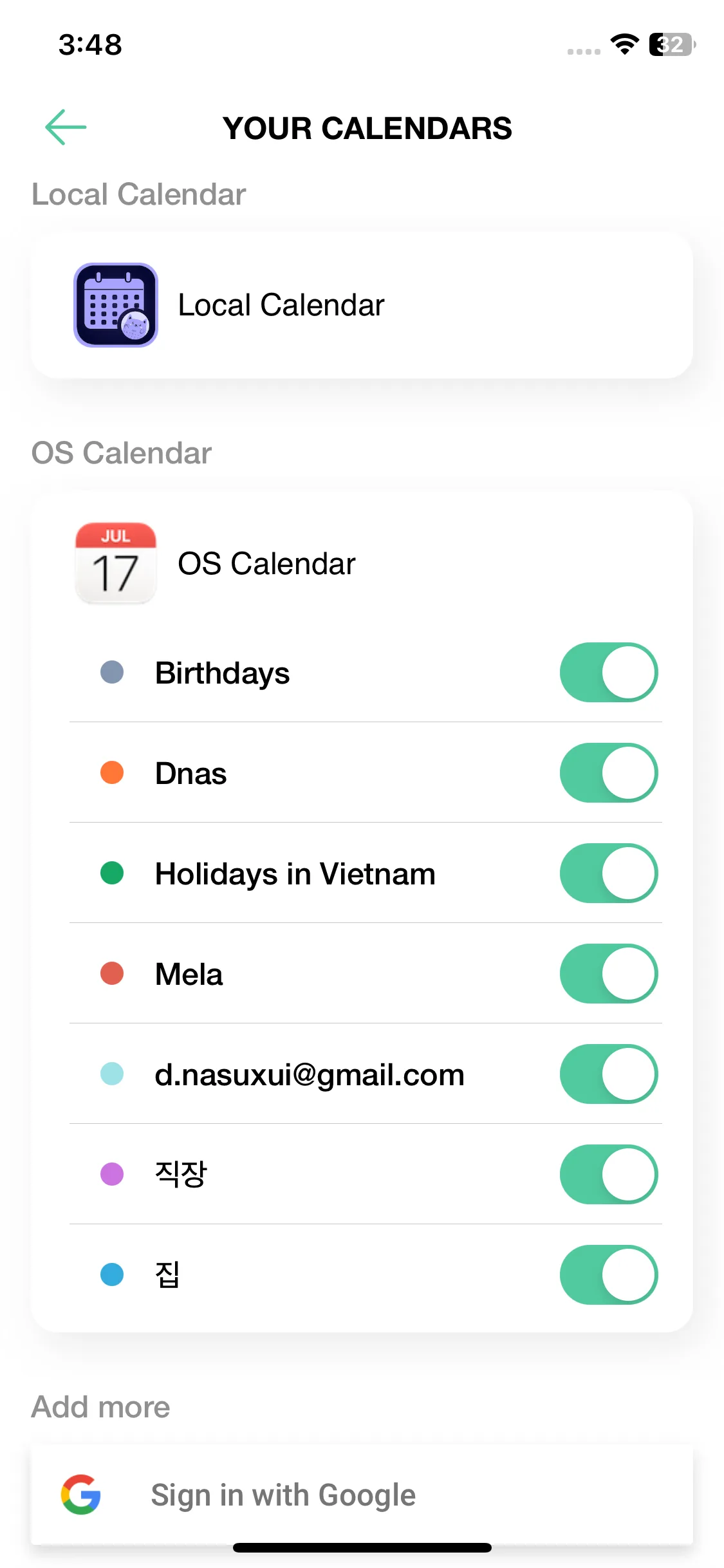Image resolution: width=724 pixels, height=1568 pixels.
Task: Disable the d.nasuxui@gmail.com calendar toggle
Action: [x=608, y=1074]
